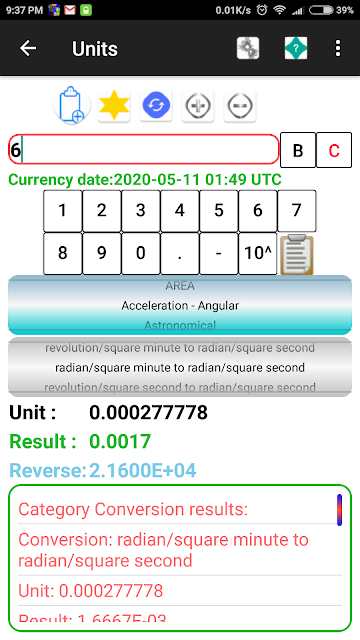Enter digit 5 on the keypad
Viewport: 360px width, 640px height.
point(219,211)
